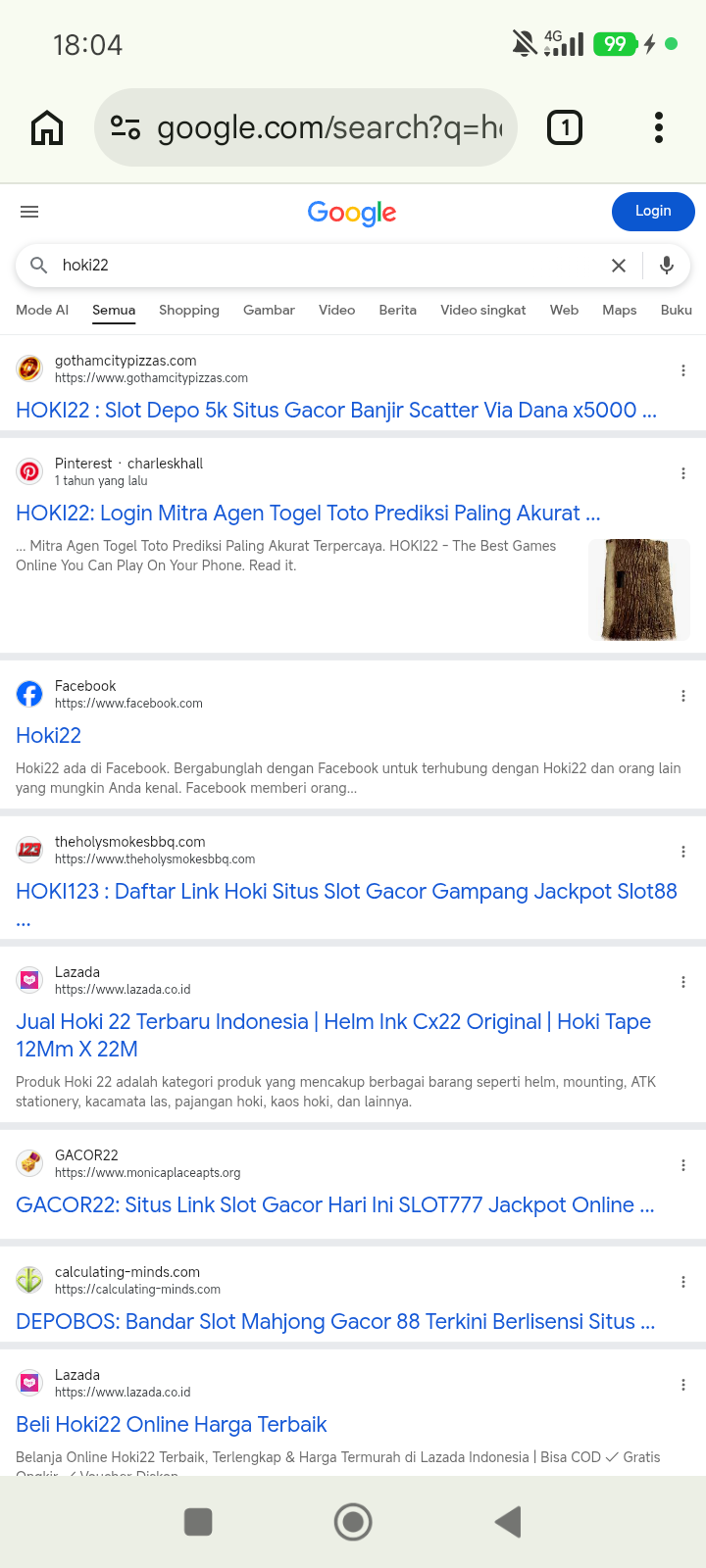Go back with the system back button

508,1522
